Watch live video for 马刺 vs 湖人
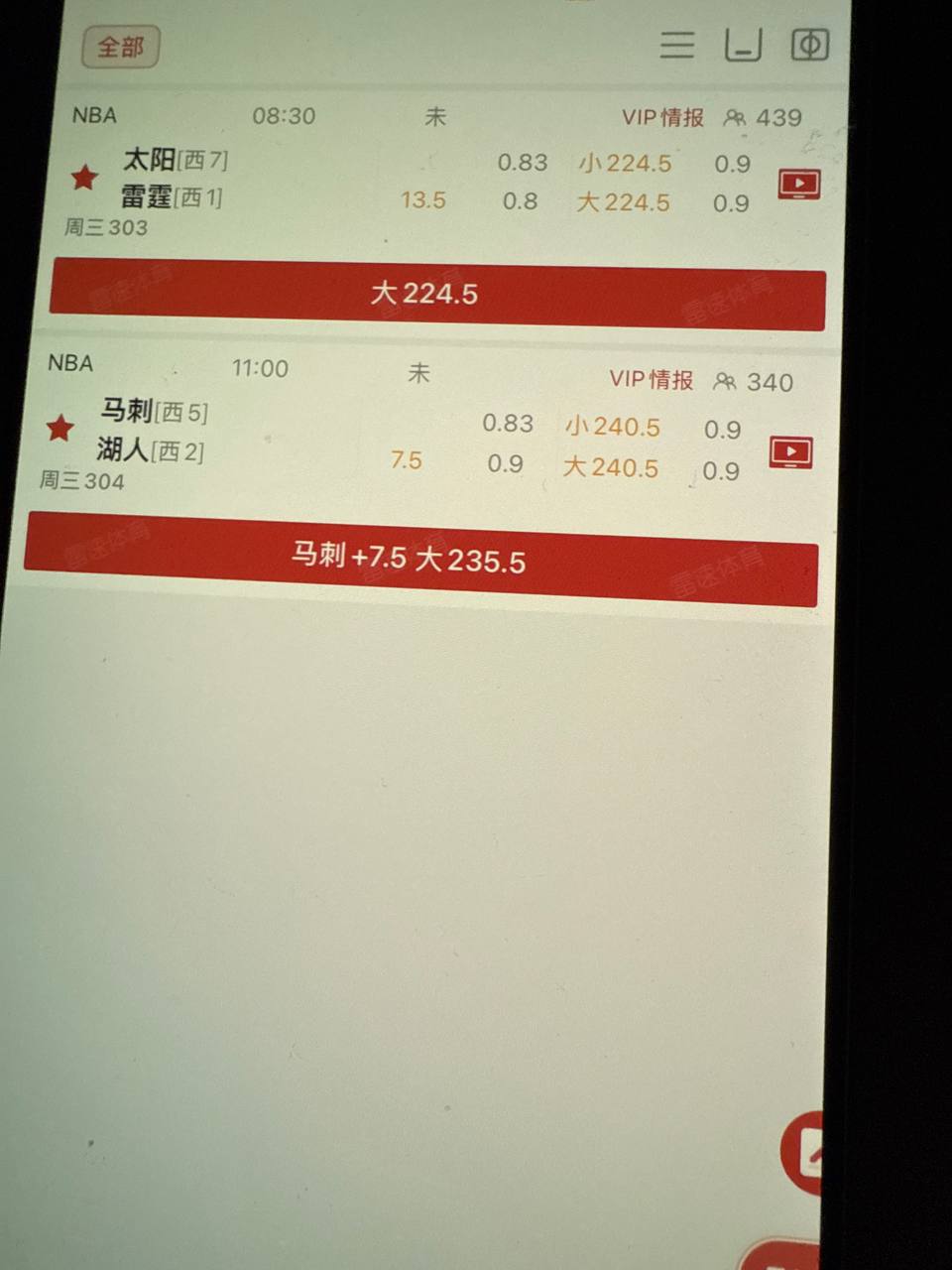 tap(790, 452)
